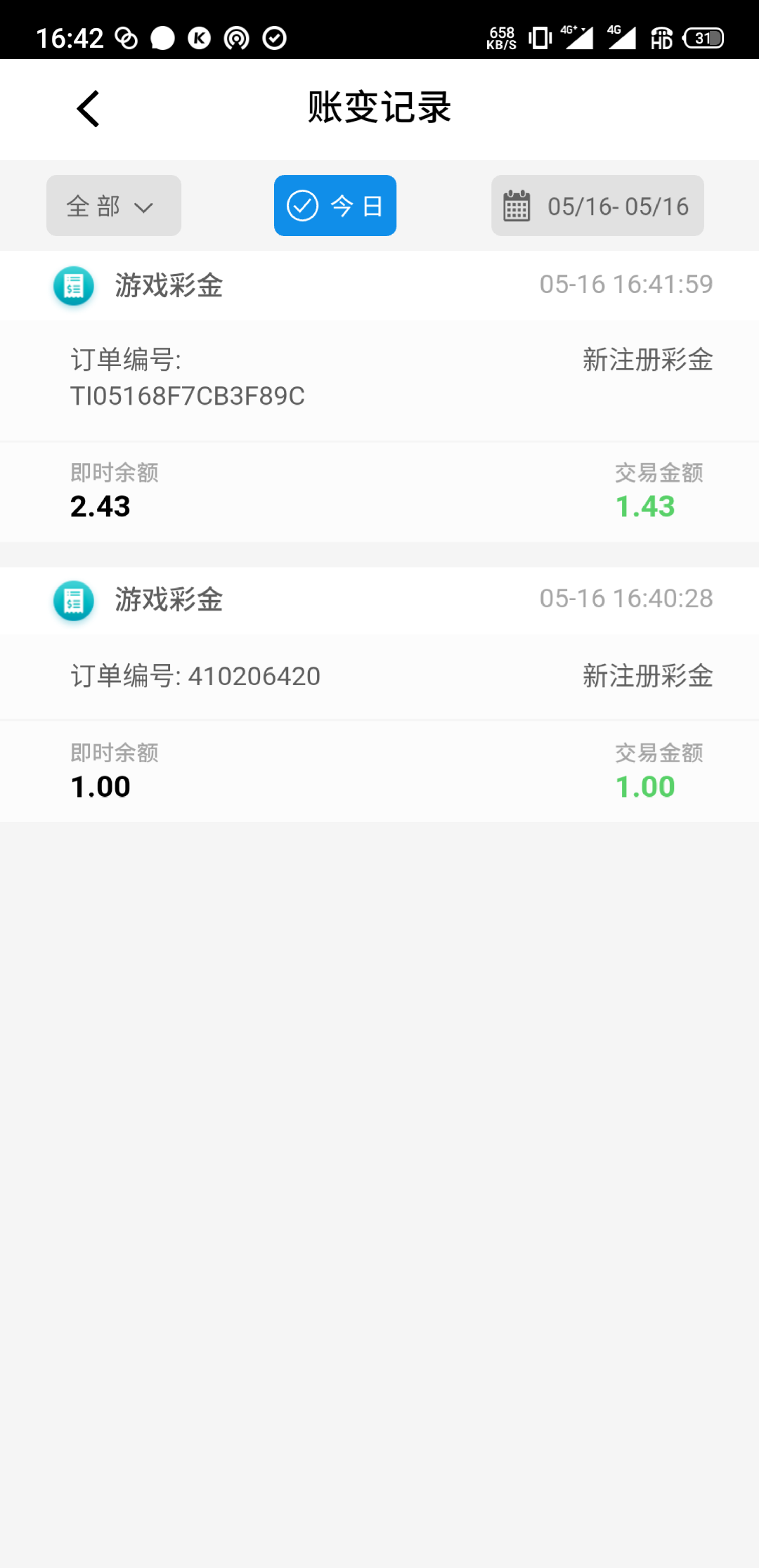Screen dimensions: 759x1568
Task: Select the 今日 quick filter
Action: coord(335,206)
